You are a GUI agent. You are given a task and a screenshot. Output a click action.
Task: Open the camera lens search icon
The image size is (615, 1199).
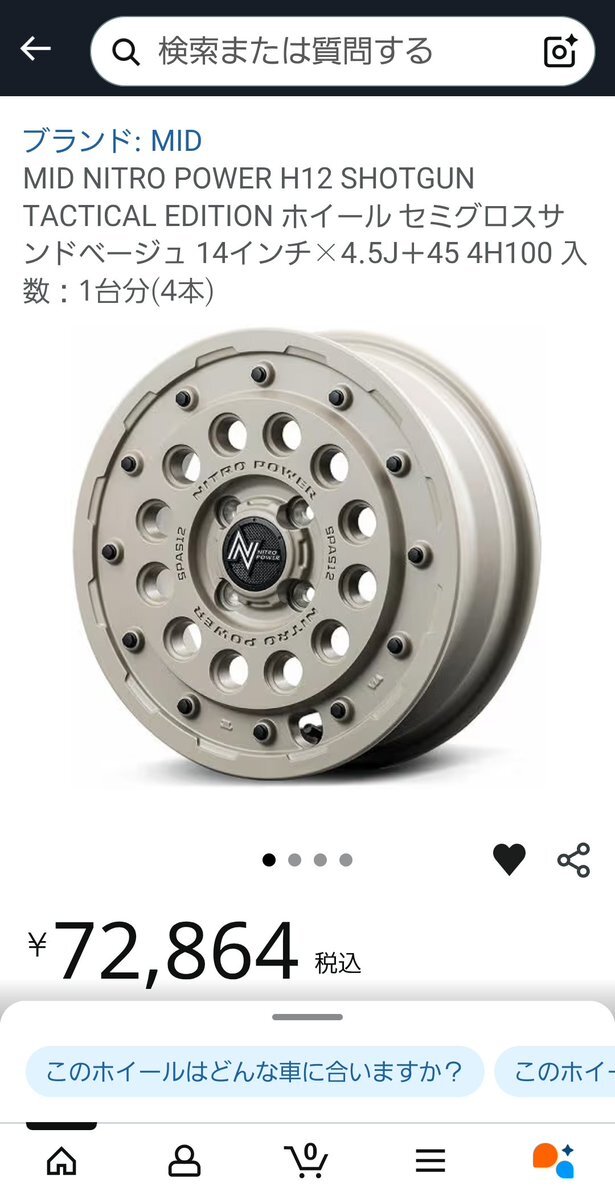click(559, 51)
